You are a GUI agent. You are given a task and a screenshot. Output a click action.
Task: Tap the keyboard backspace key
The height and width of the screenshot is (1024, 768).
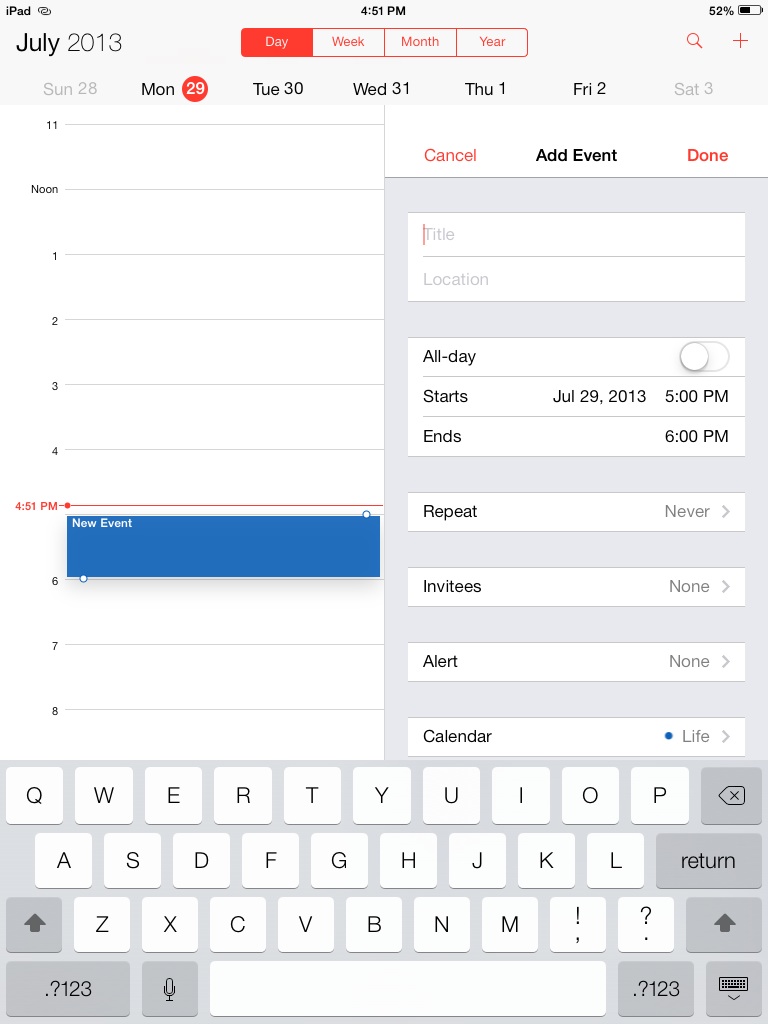[731, 796]
